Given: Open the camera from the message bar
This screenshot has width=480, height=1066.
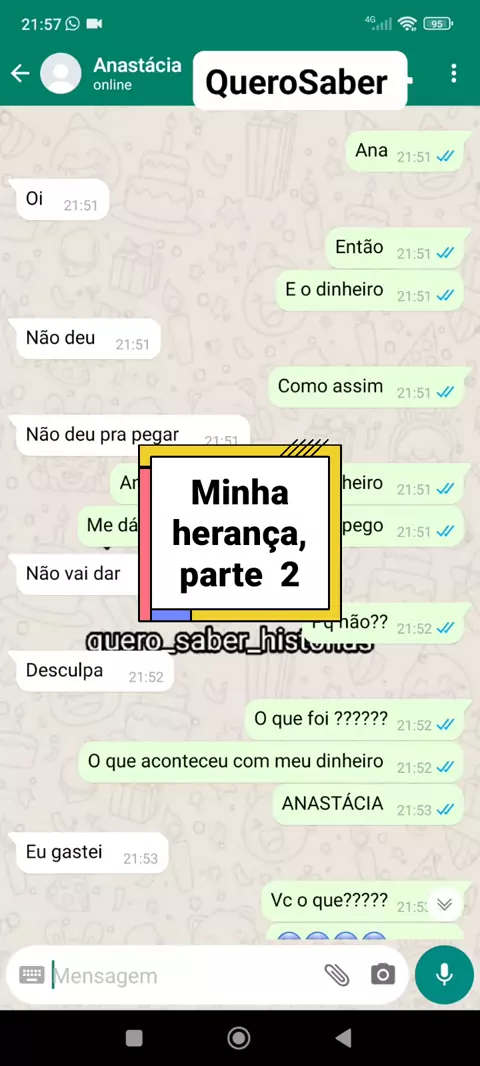Looking at the screenshot, I should click(x=383, y=976).
